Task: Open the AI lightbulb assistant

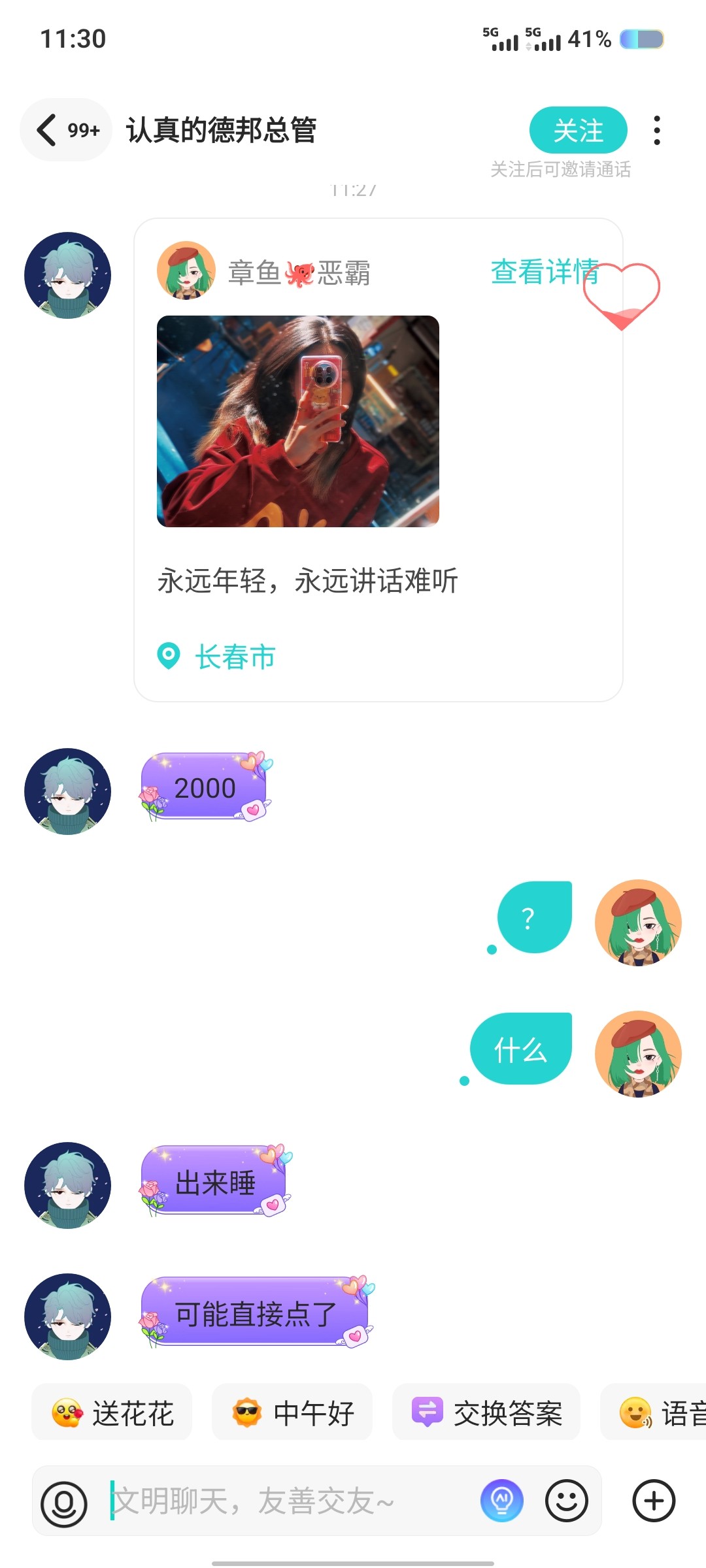Action: (x=502, y=1501)
